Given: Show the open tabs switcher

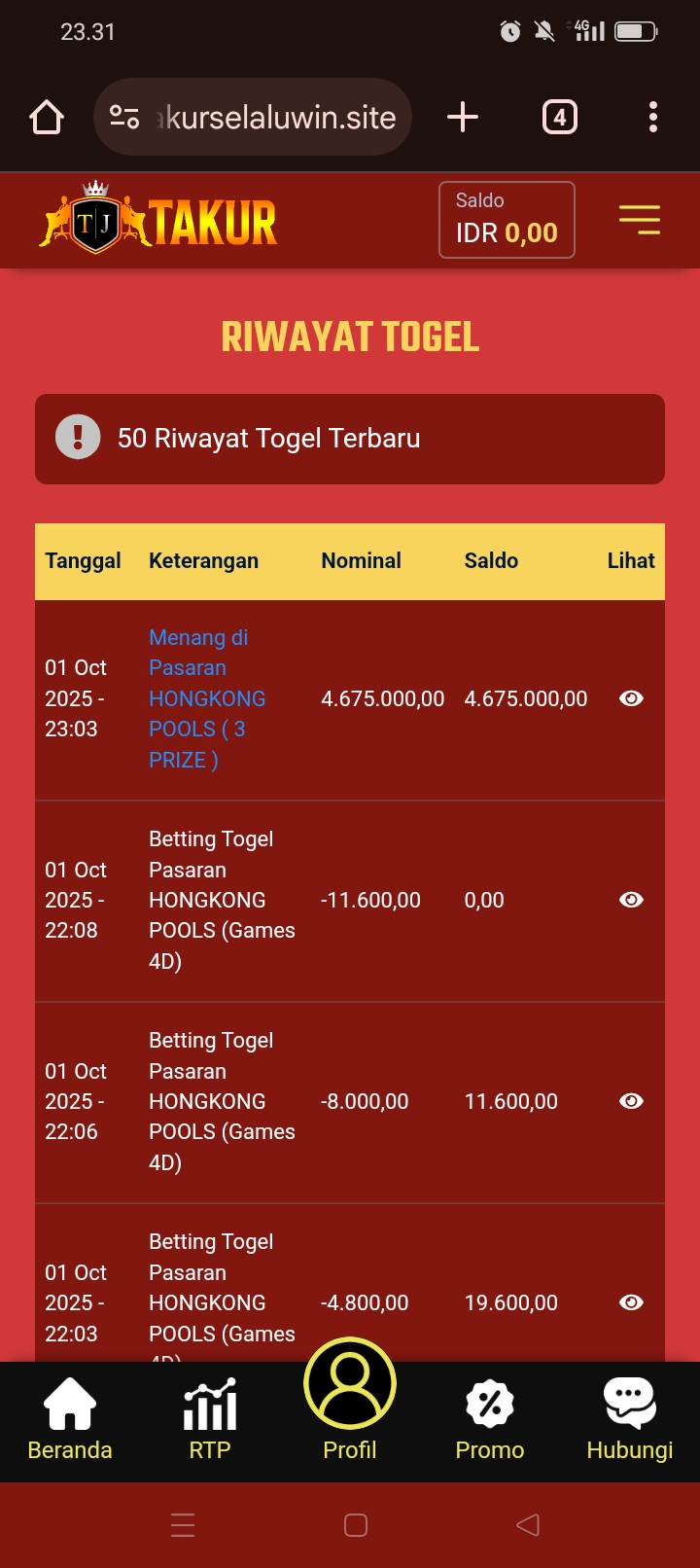Looking at the screenshot, I should coord(559,118).
